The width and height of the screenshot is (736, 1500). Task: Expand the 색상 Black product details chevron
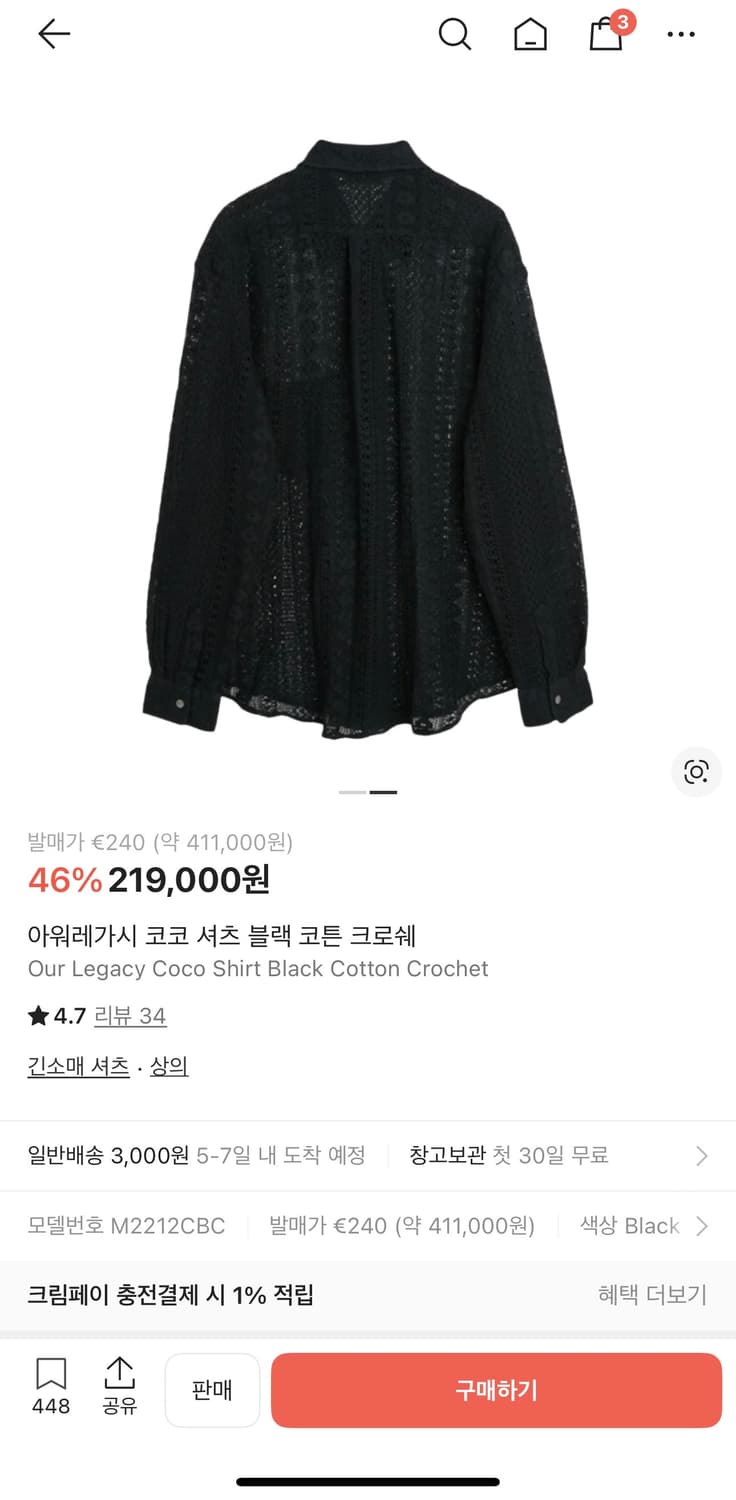click(701, 1225)
